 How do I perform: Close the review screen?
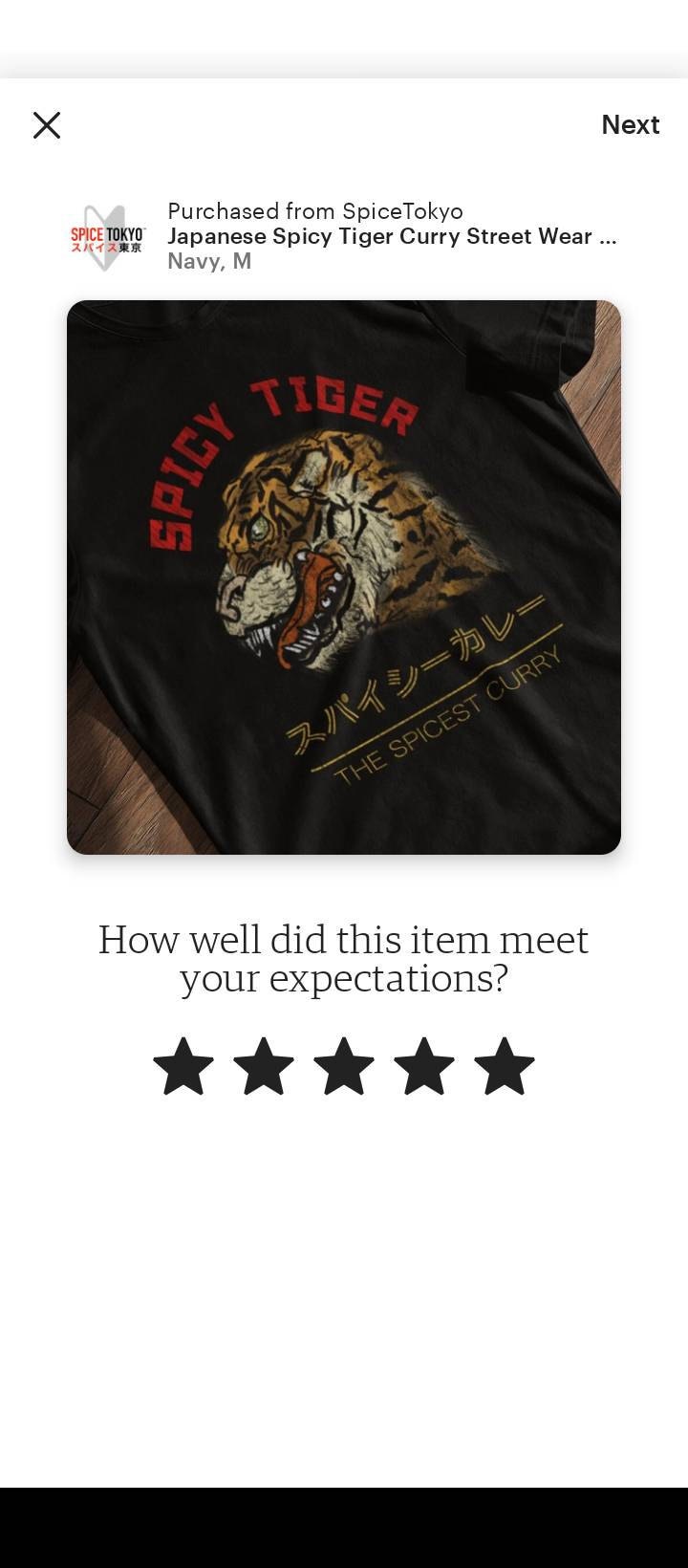click(x=47, y=125)
